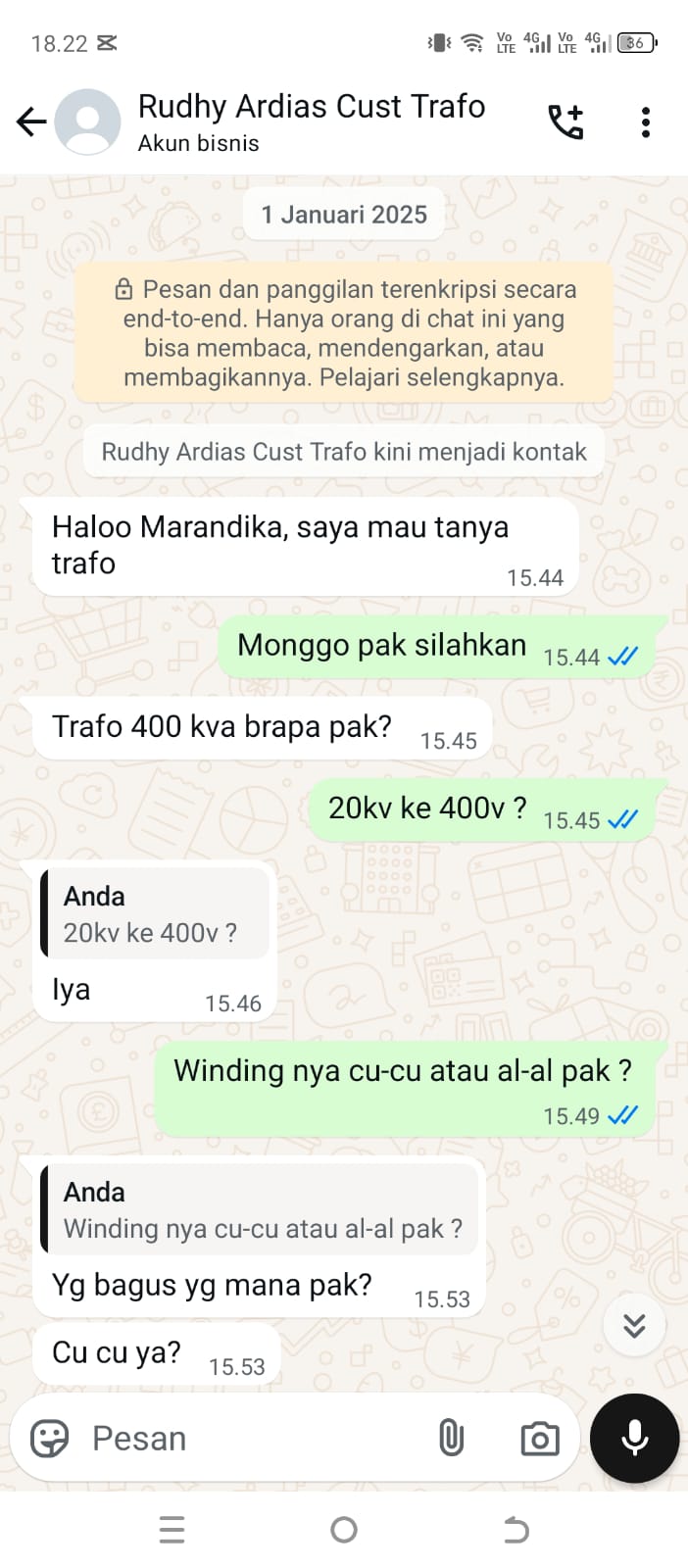Open Rudhy Ardias Cust Trafo profile picture
Screen dimensions: 688x1568
[x=88, y=122]
